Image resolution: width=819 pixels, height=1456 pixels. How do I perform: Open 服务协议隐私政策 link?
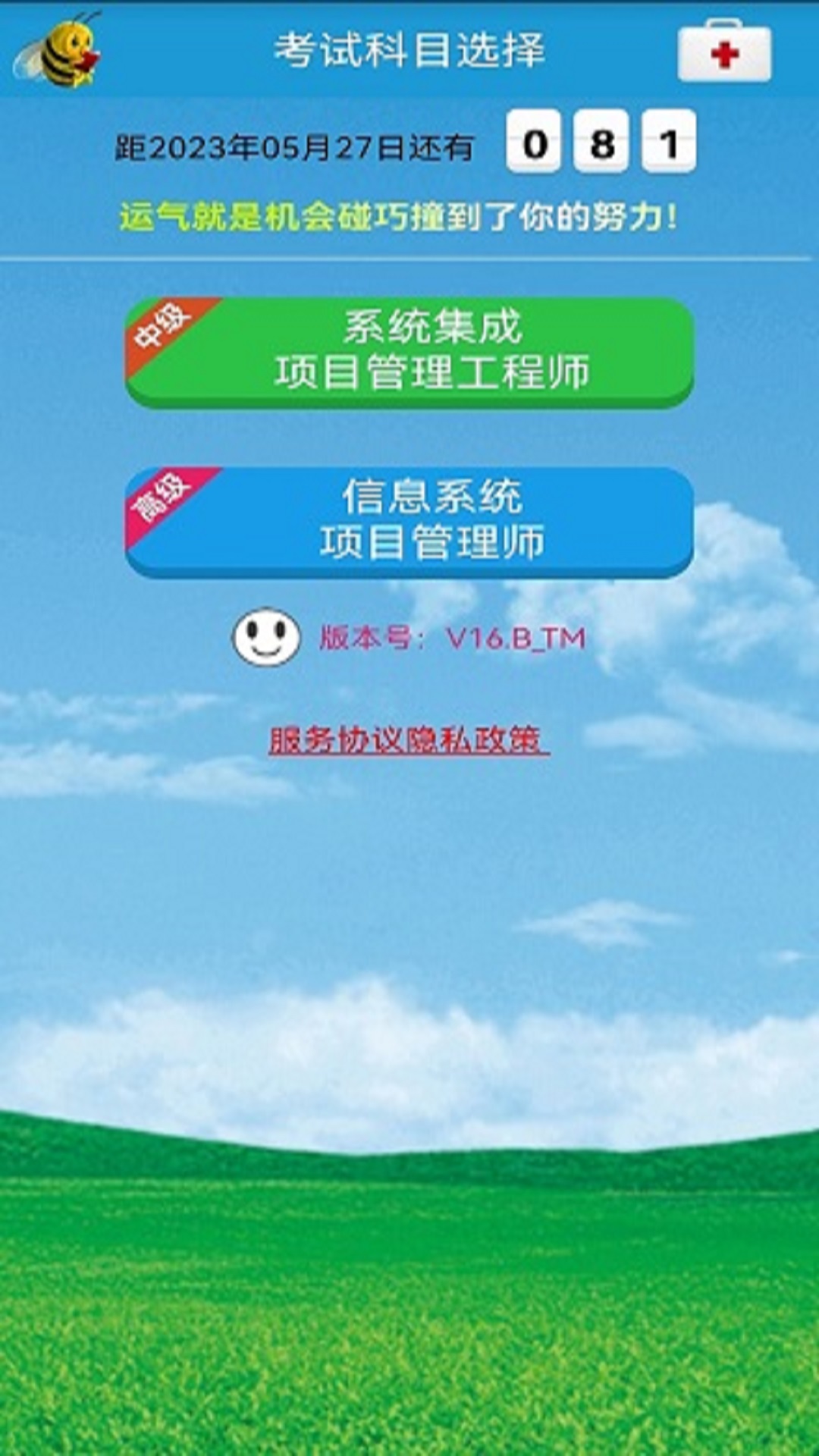(409, 739)
